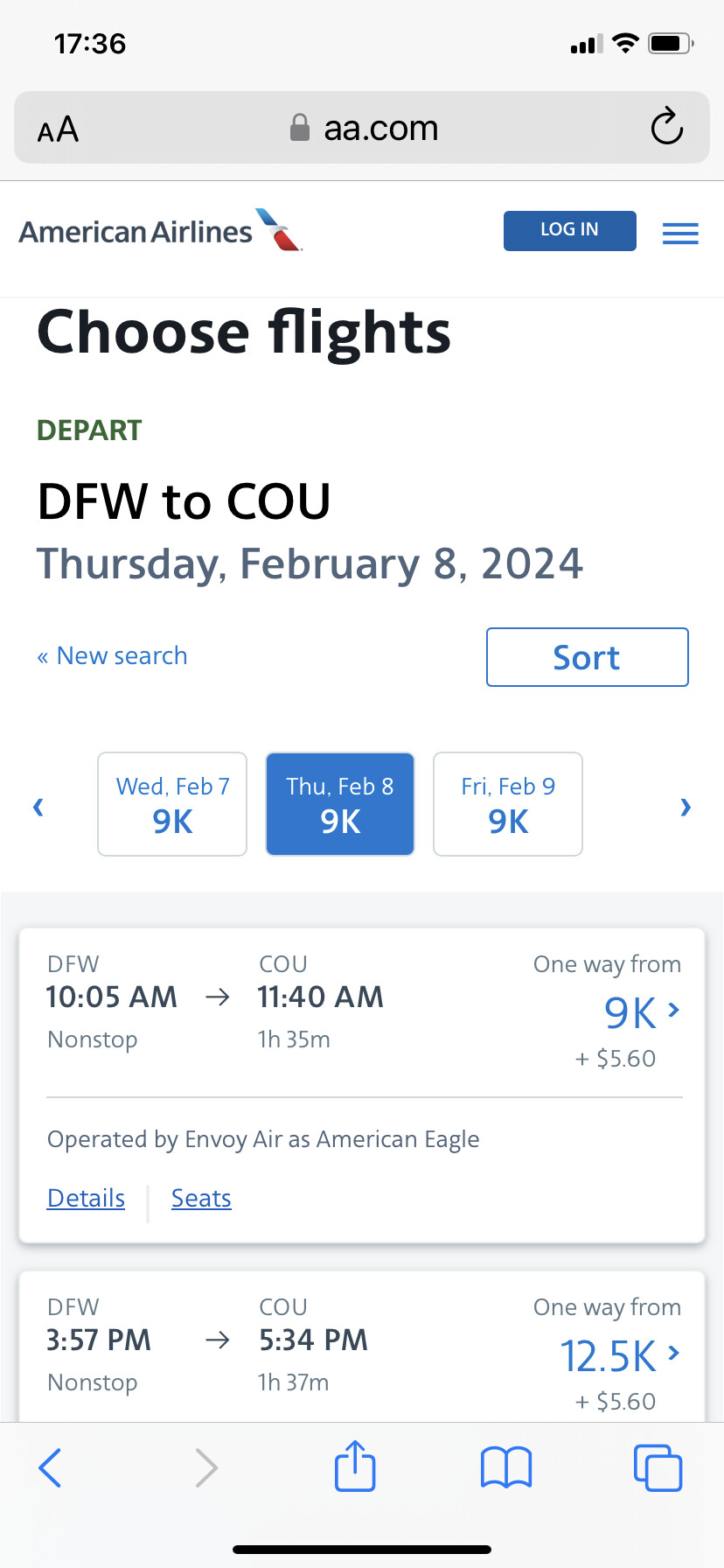Image resolution: width=724 pixels, height=1568 pixels.
Task: Select Fri, Feb 9 date
Action: [508, 804]
